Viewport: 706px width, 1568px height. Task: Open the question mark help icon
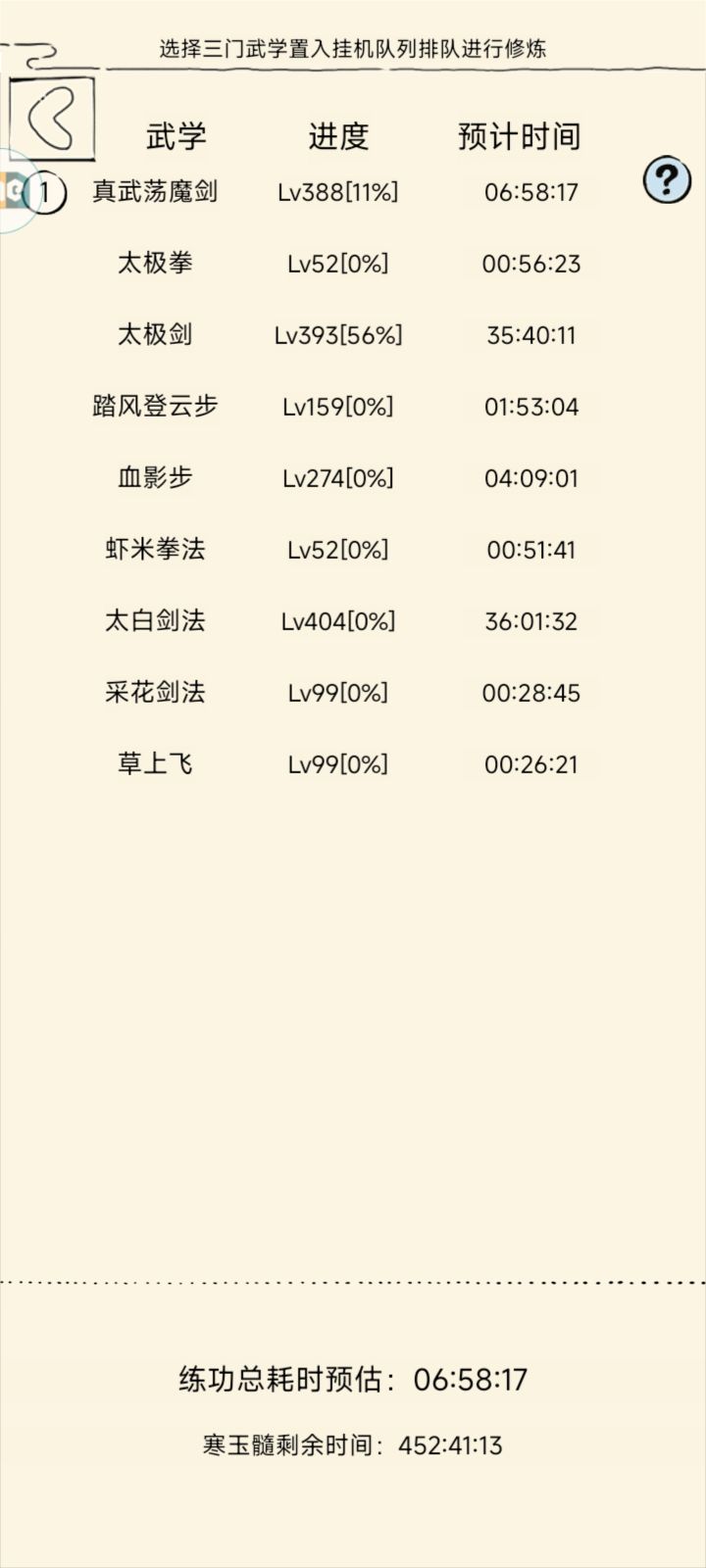click(667, 180)
